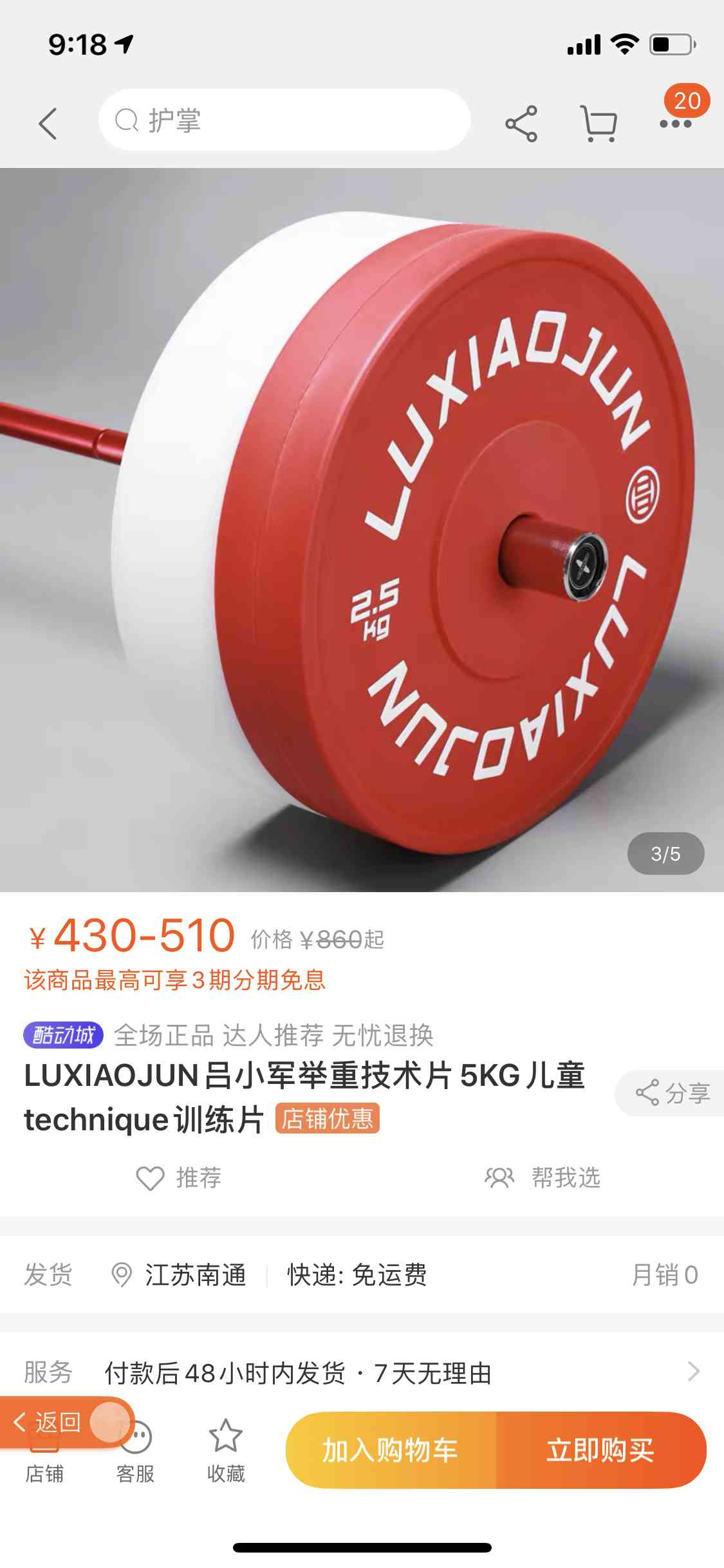Tap the 分享 share button beside the title
Viewport: 724px width, 1568px height.
coord(671,1093)
